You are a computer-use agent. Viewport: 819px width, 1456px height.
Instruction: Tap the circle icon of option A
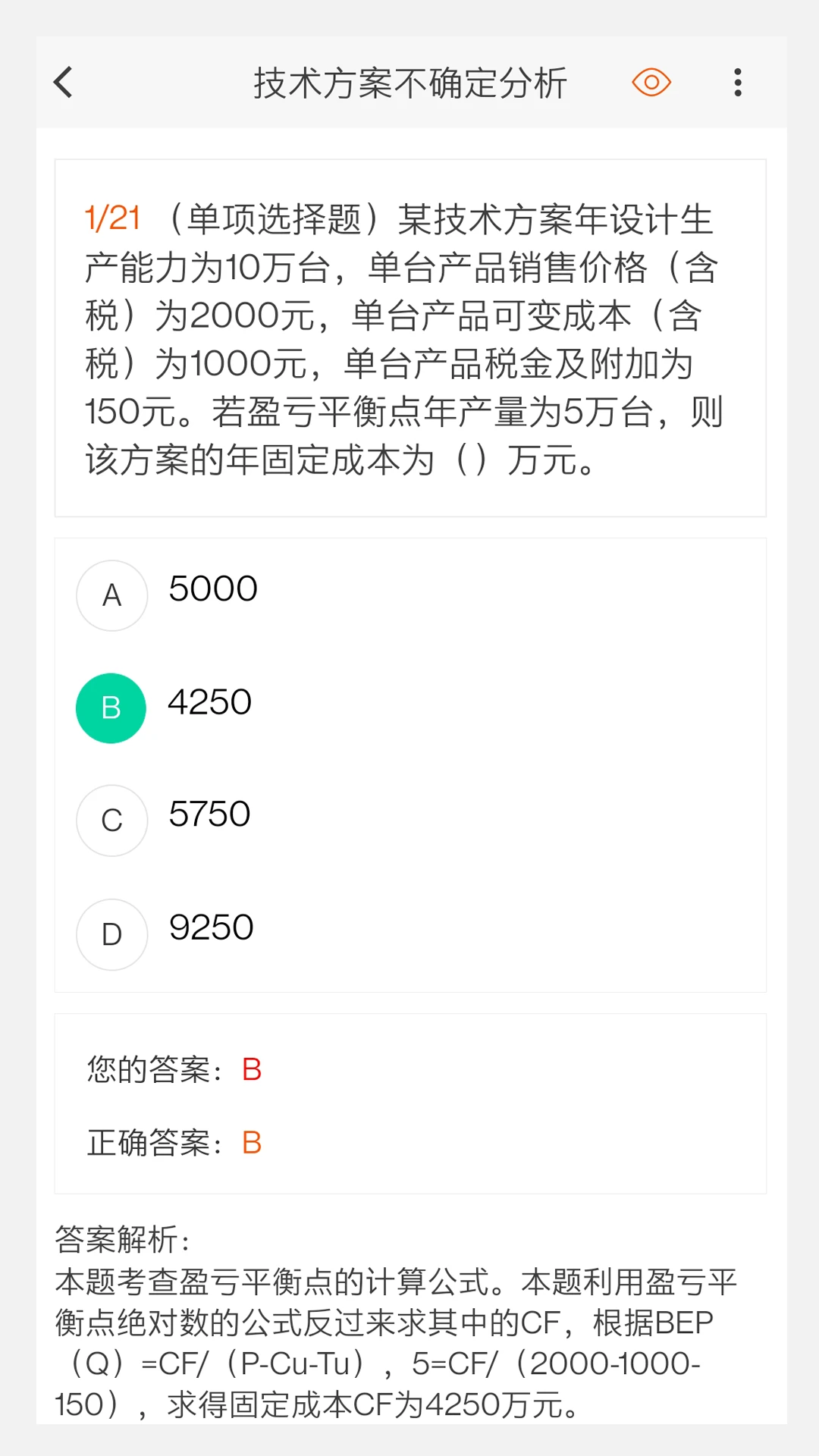111,595
